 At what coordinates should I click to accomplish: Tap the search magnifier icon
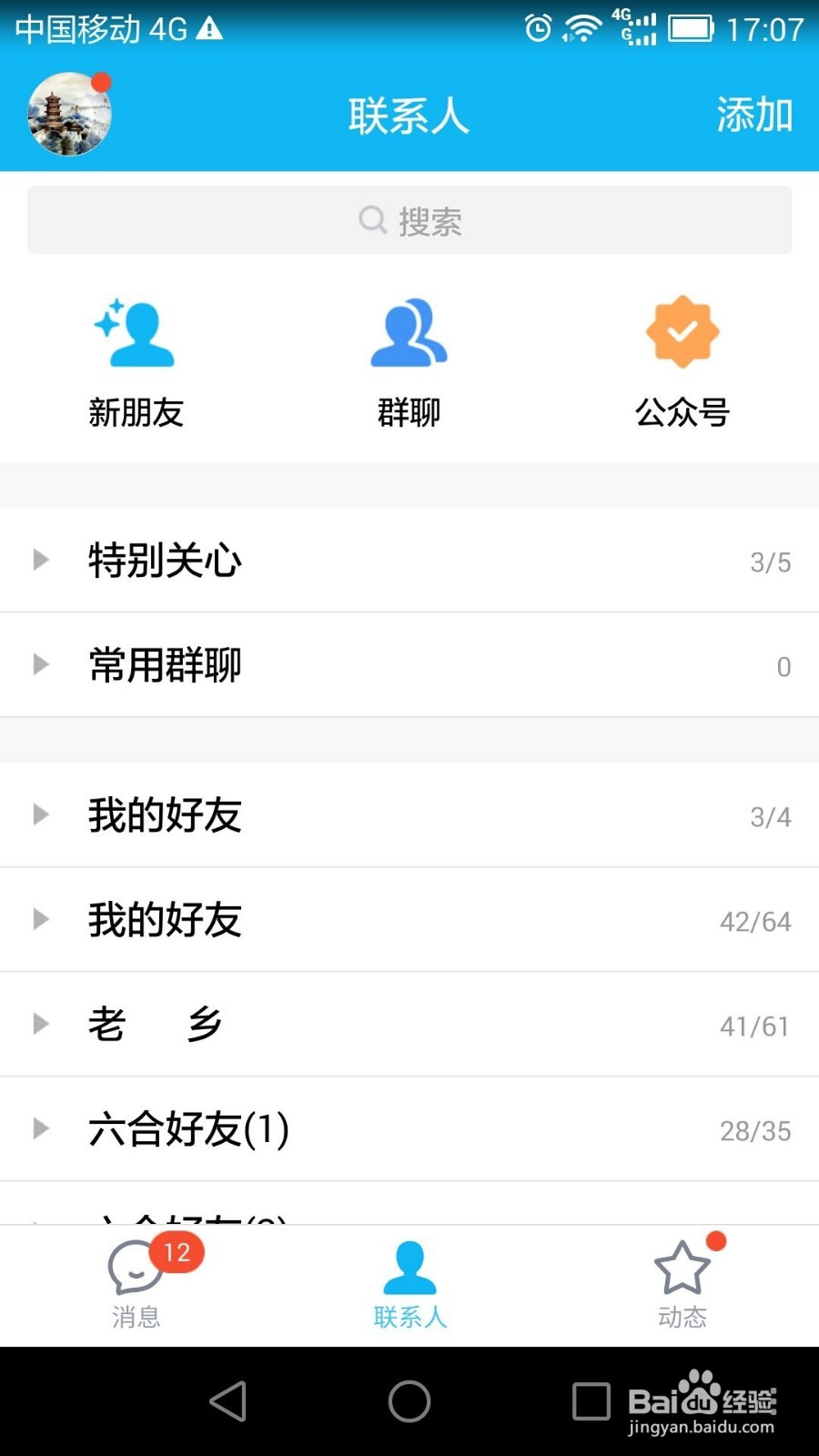coord(372,219)
